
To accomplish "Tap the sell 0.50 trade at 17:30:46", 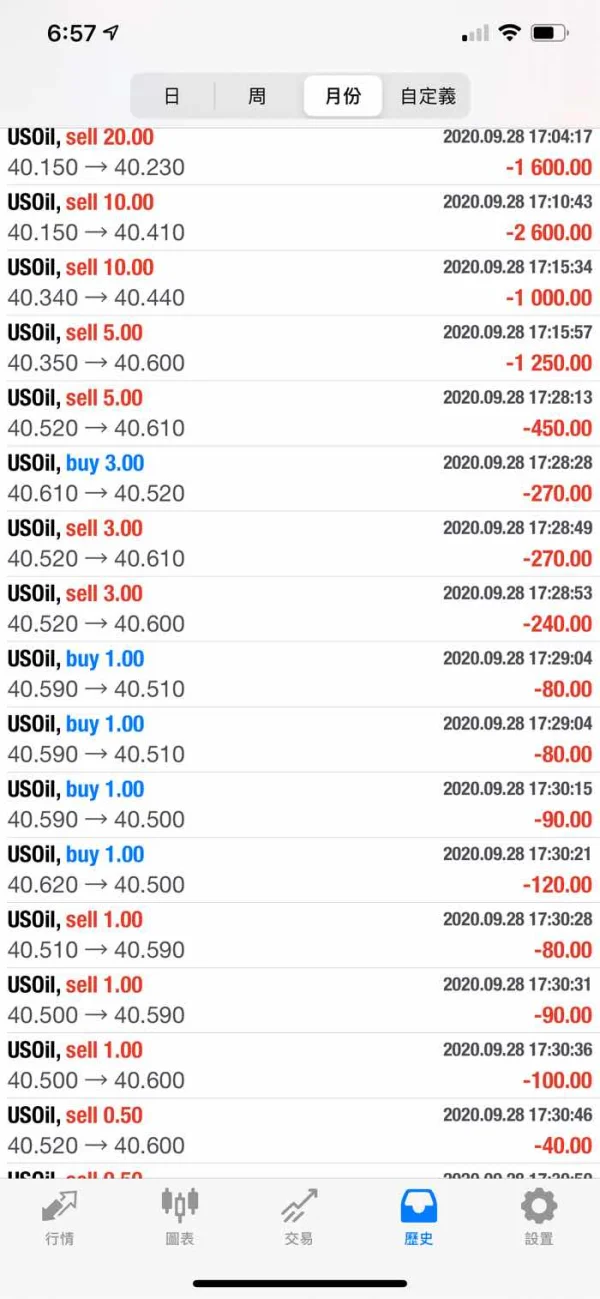I will point(299,1131).
